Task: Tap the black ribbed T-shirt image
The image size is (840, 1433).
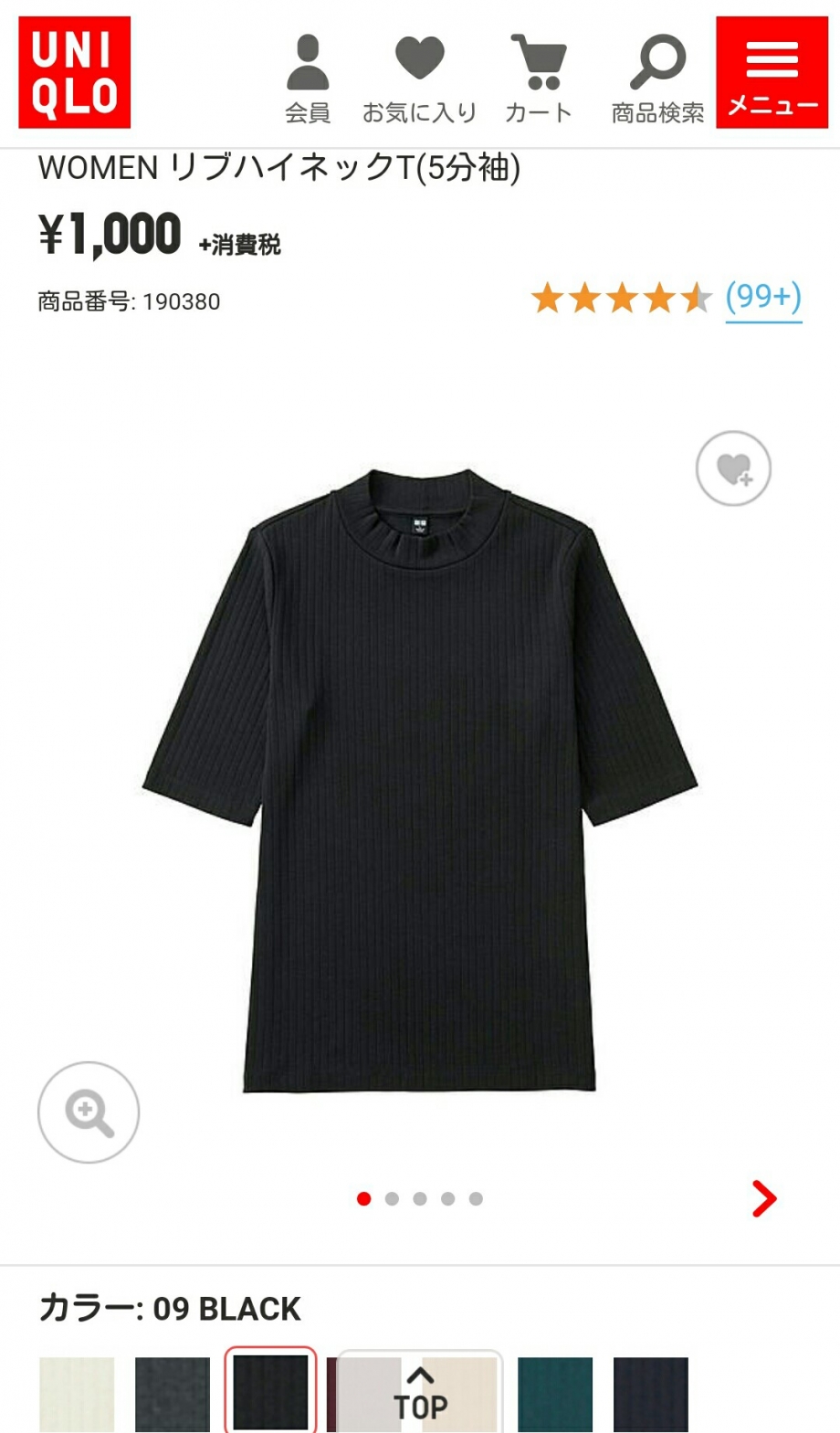Action: click(x=420, y=781)
